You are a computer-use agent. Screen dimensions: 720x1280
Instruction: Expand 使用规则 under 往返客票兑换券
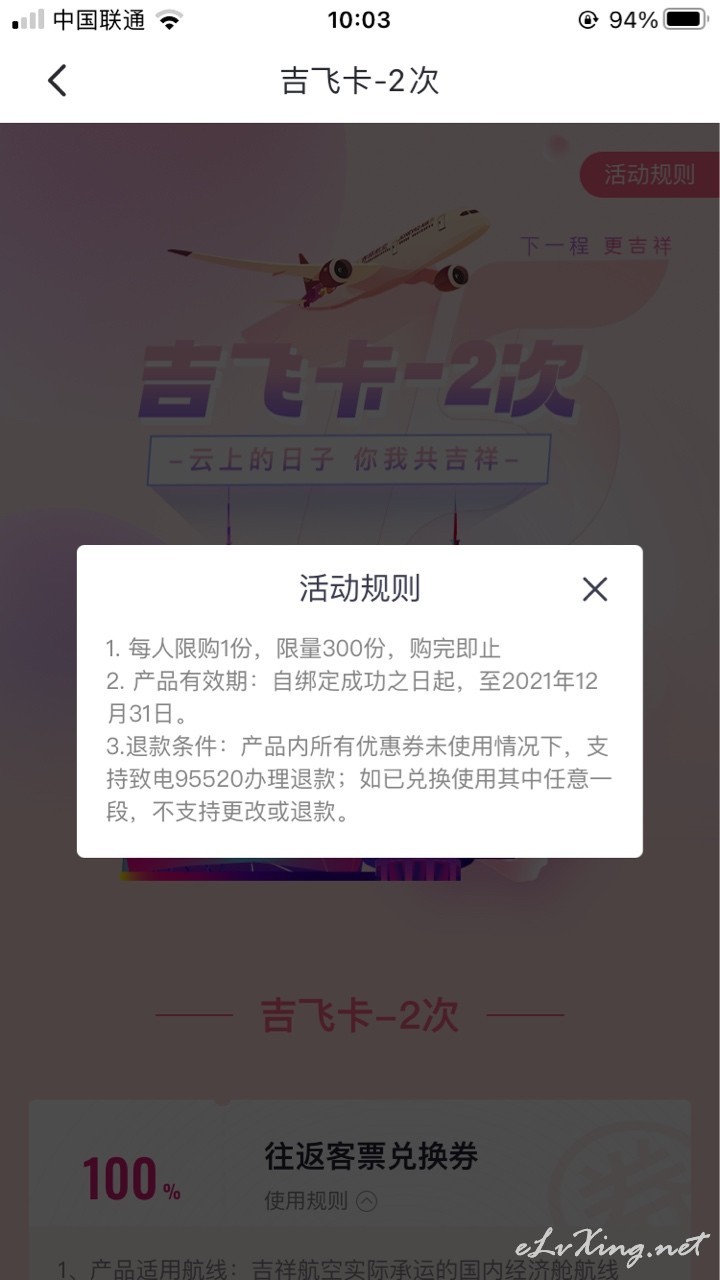pyautogui.click(x=321, y=1201)
